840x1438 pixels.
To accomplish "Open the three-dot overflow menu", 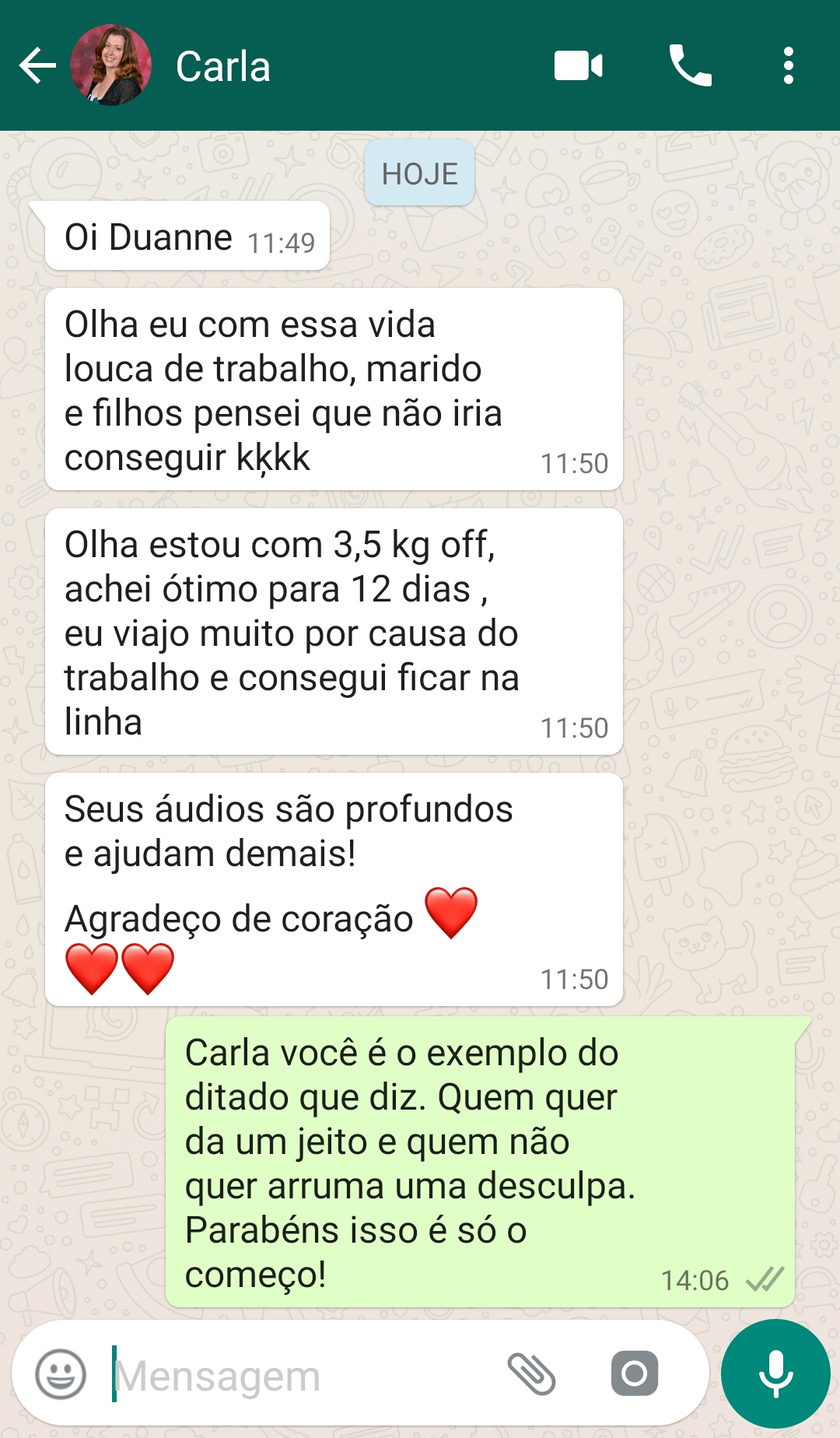I will point(788,66).
